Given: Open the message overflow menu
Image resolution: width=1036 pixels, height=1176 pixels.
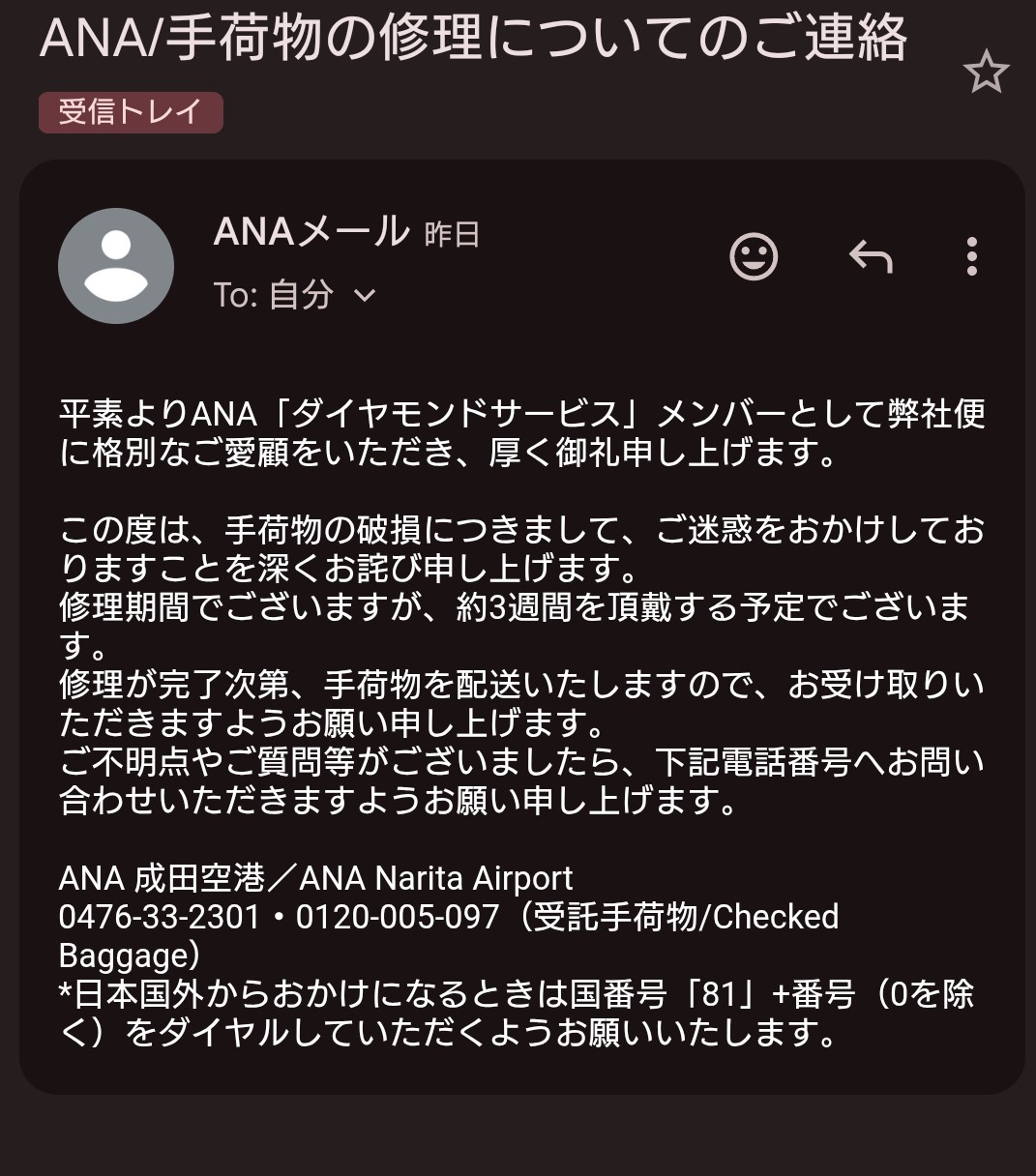Looking at the screenshot, I should [971, 257].
